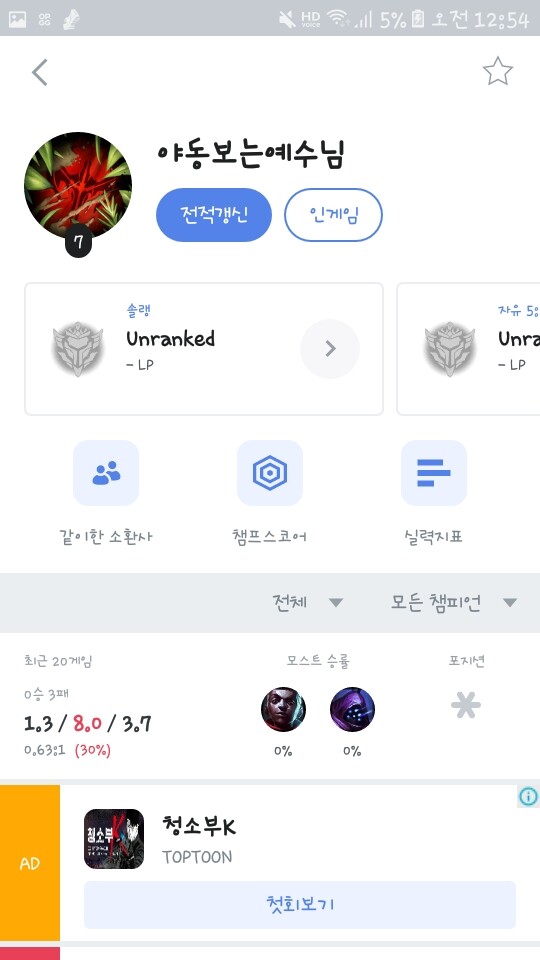Open the 솔랭 Unranked card
540x960 pixels.
[204, 349]
